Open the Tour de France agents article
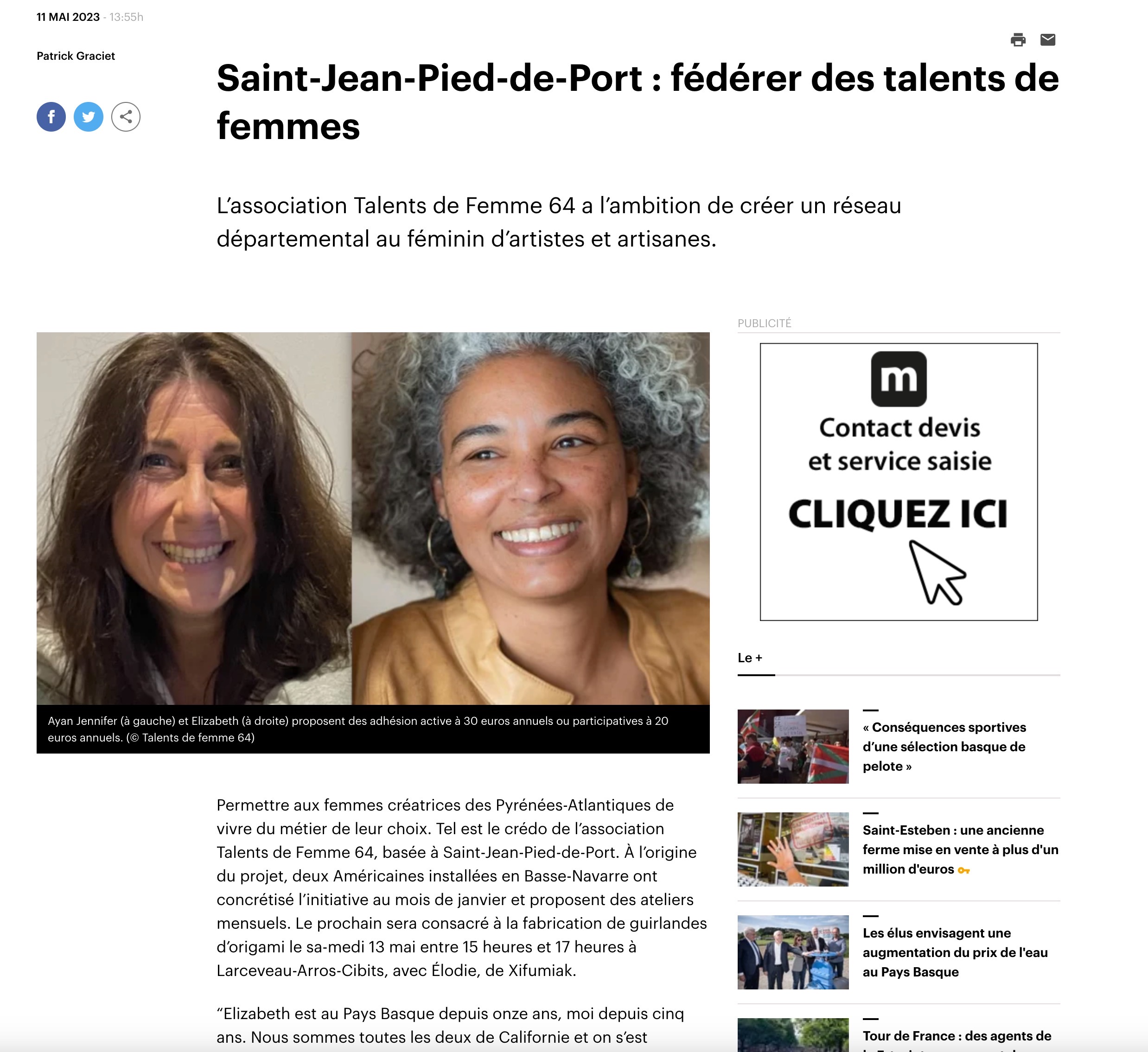Image resolution: width=1148 pixels, height=1052 pixels. 957,1036
